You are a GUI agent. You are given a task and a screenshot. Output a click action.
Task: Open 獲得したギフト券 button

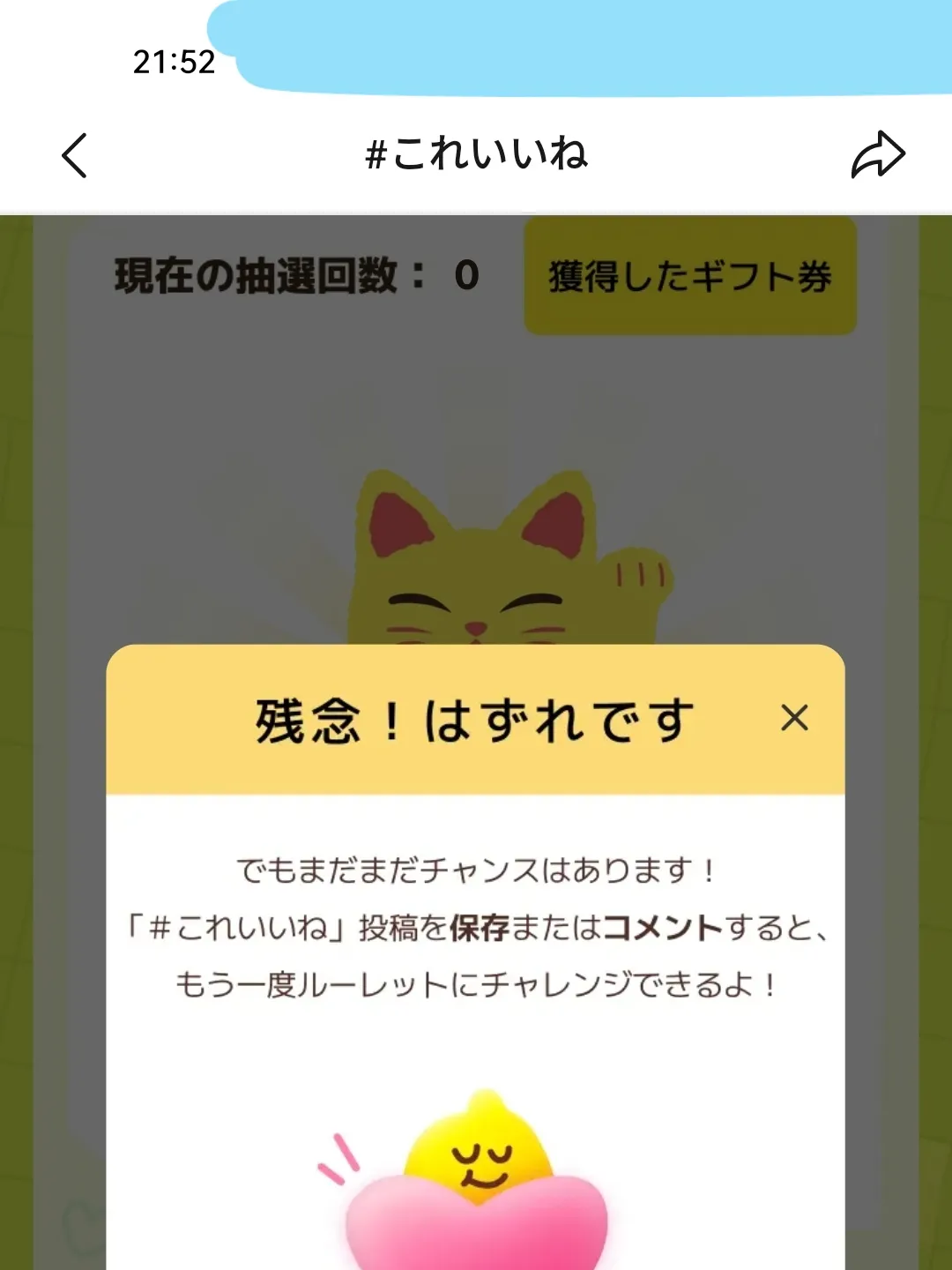coord(690,276)
